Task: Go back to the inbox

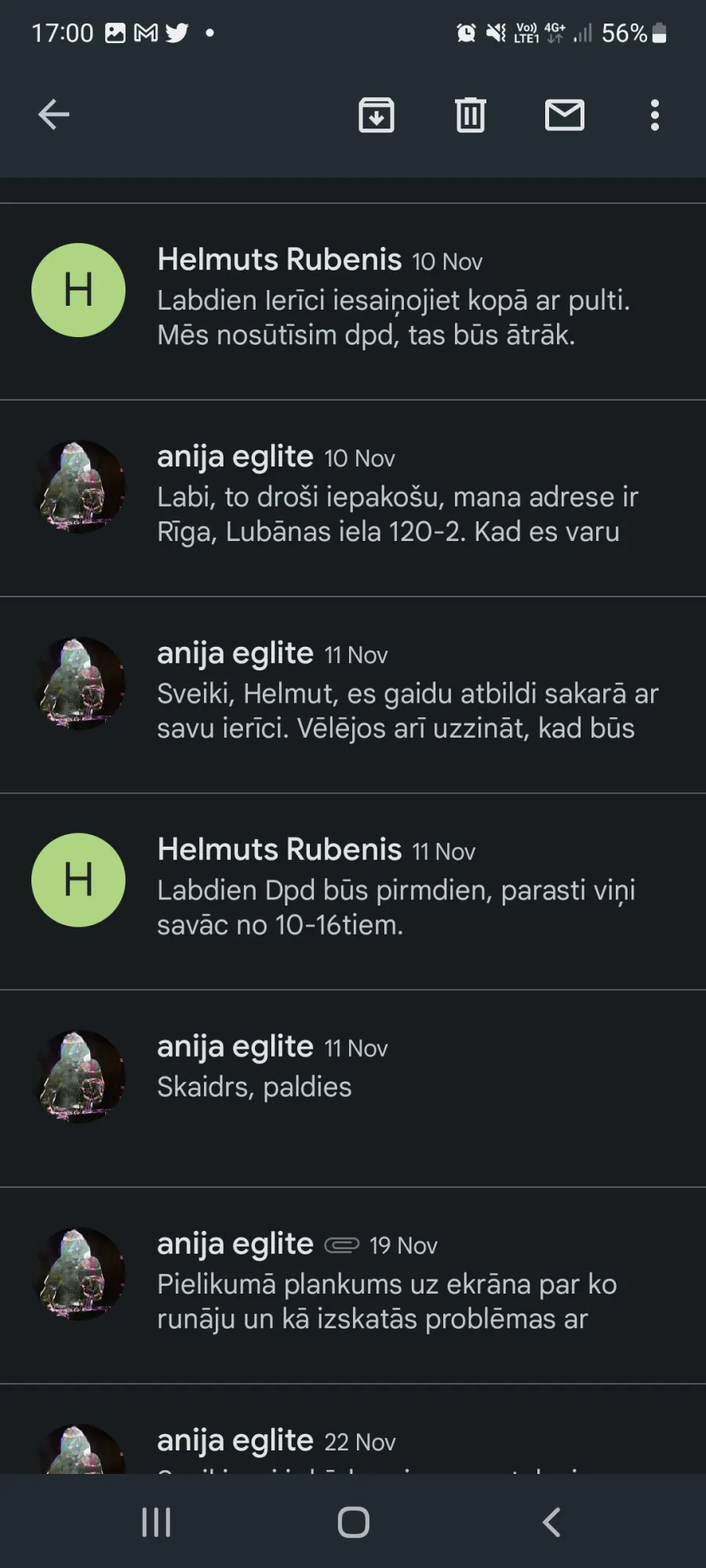Action: [x=53, y=115]
